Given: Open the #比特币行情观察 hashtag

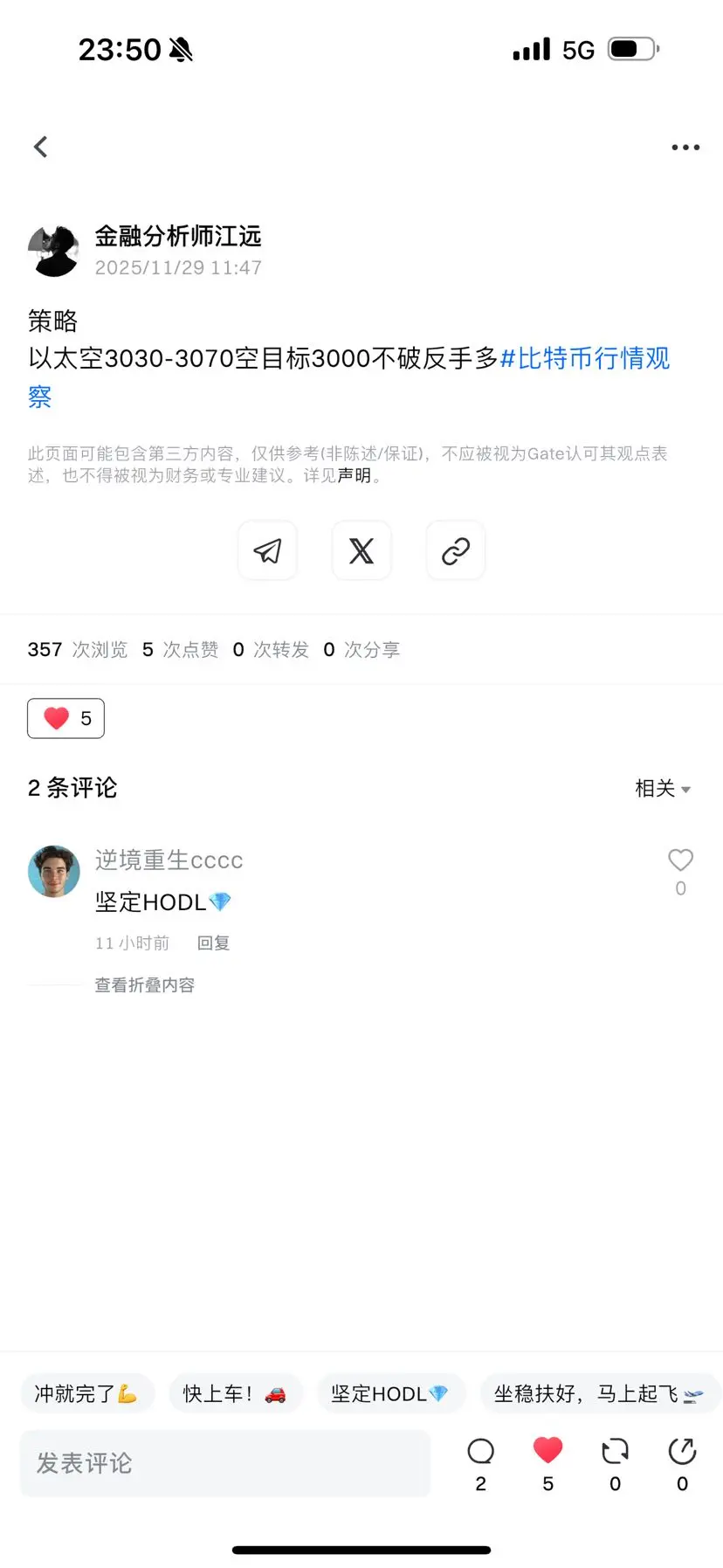Looking at the screenshot, I should tap(584, 358).
